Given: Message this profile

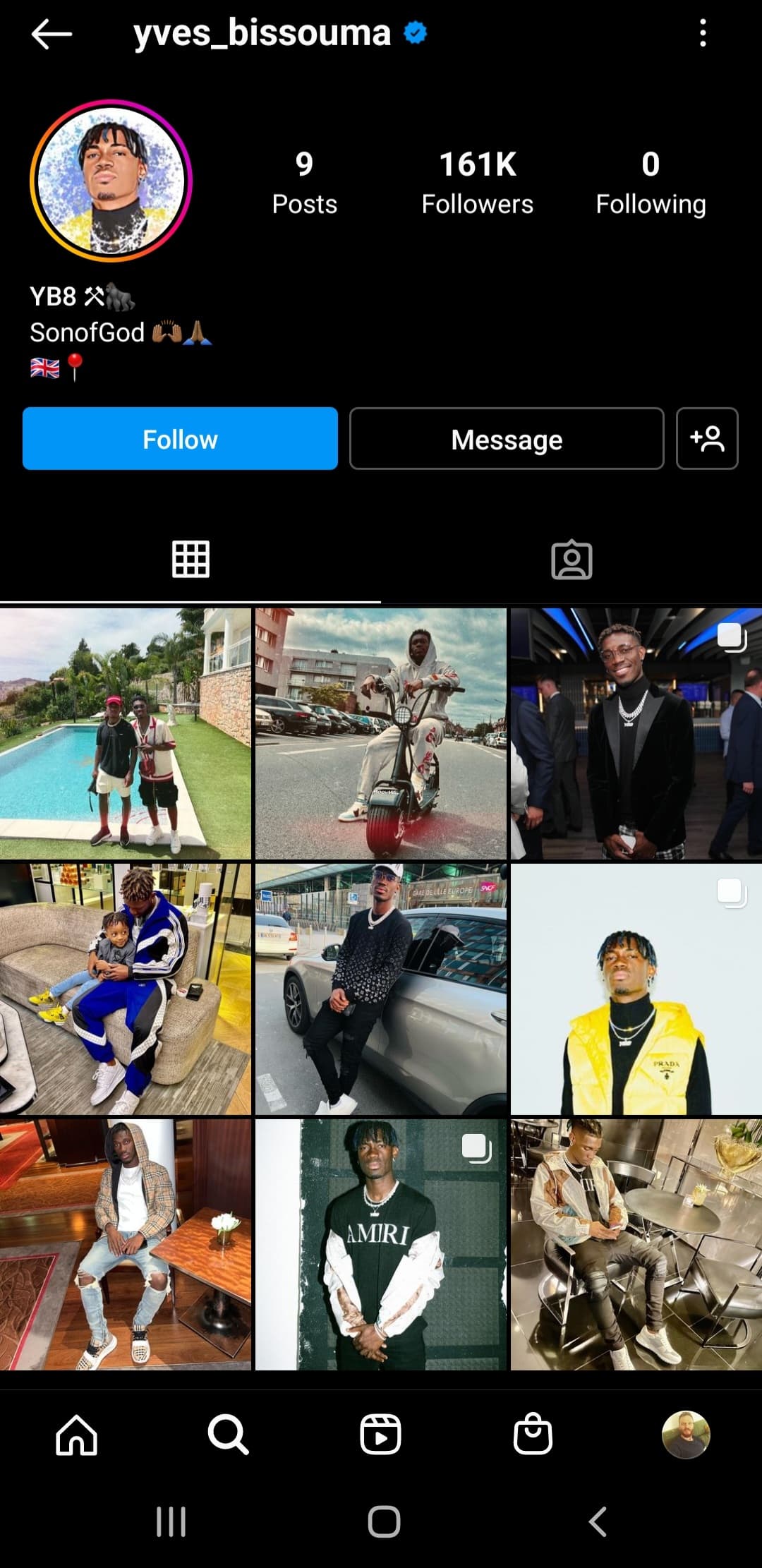Looking at the screenshot, I should 507,438.
